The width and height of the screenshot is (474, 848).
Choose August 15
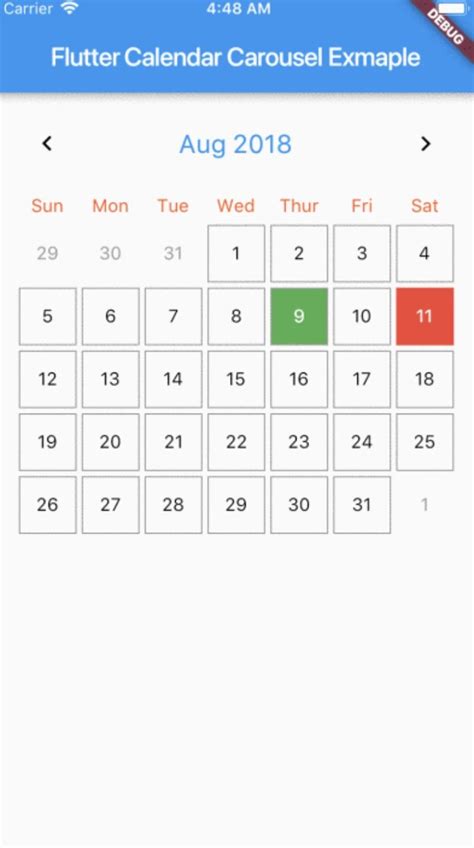(x=236, y=379)
